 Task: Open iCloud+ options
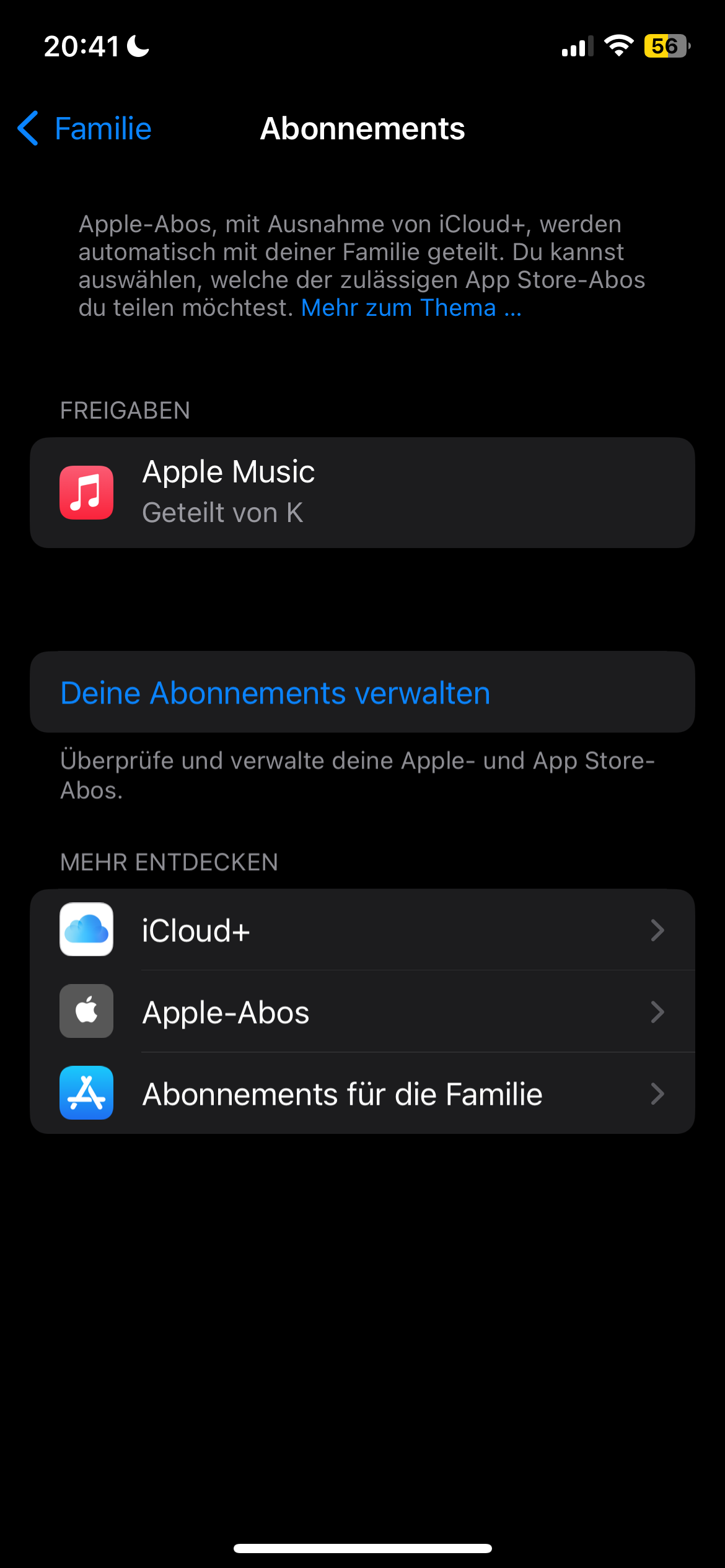pyautogui.click(x=362, y=930)
